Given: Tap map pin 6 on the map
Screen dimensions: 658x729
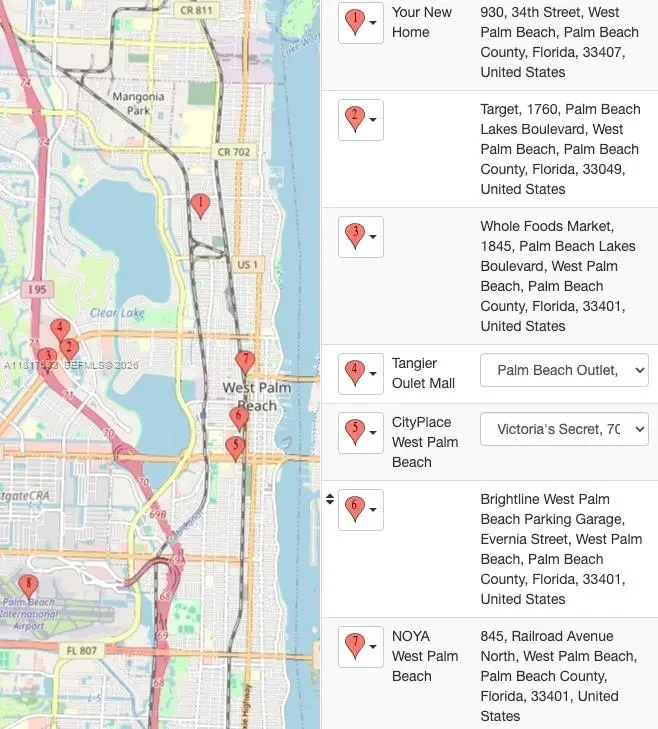Looking at the screenshot, I should pyautogui.click(x=238, y=417).
